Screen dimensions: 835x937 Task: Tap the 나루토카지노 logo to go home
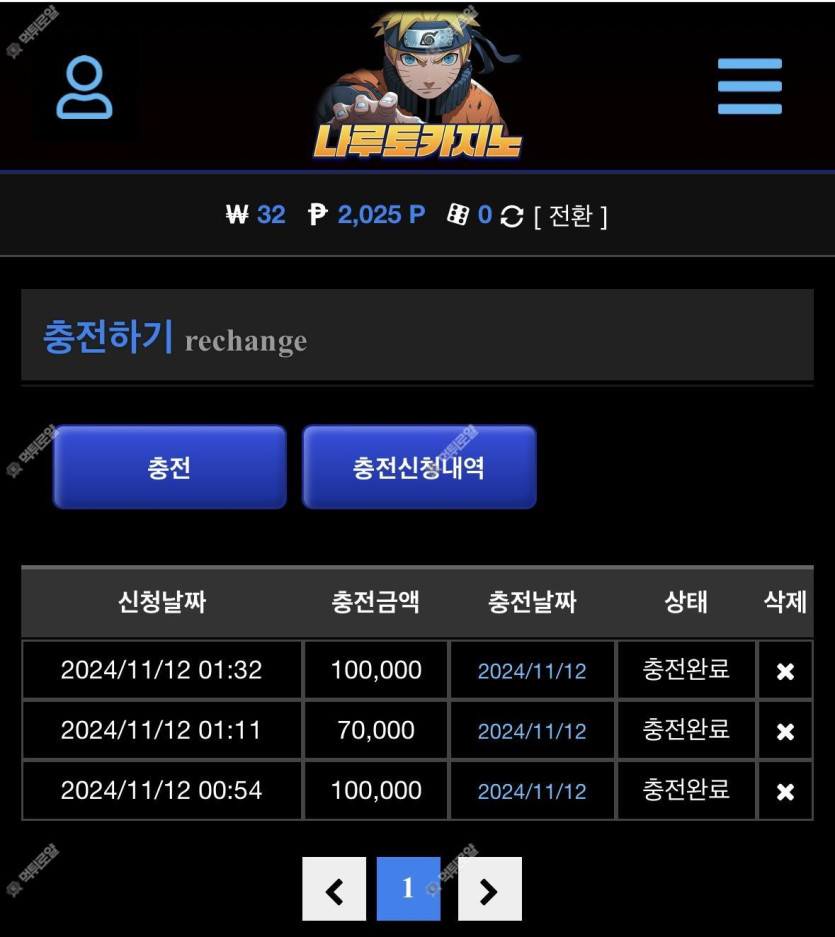point(418,88)
